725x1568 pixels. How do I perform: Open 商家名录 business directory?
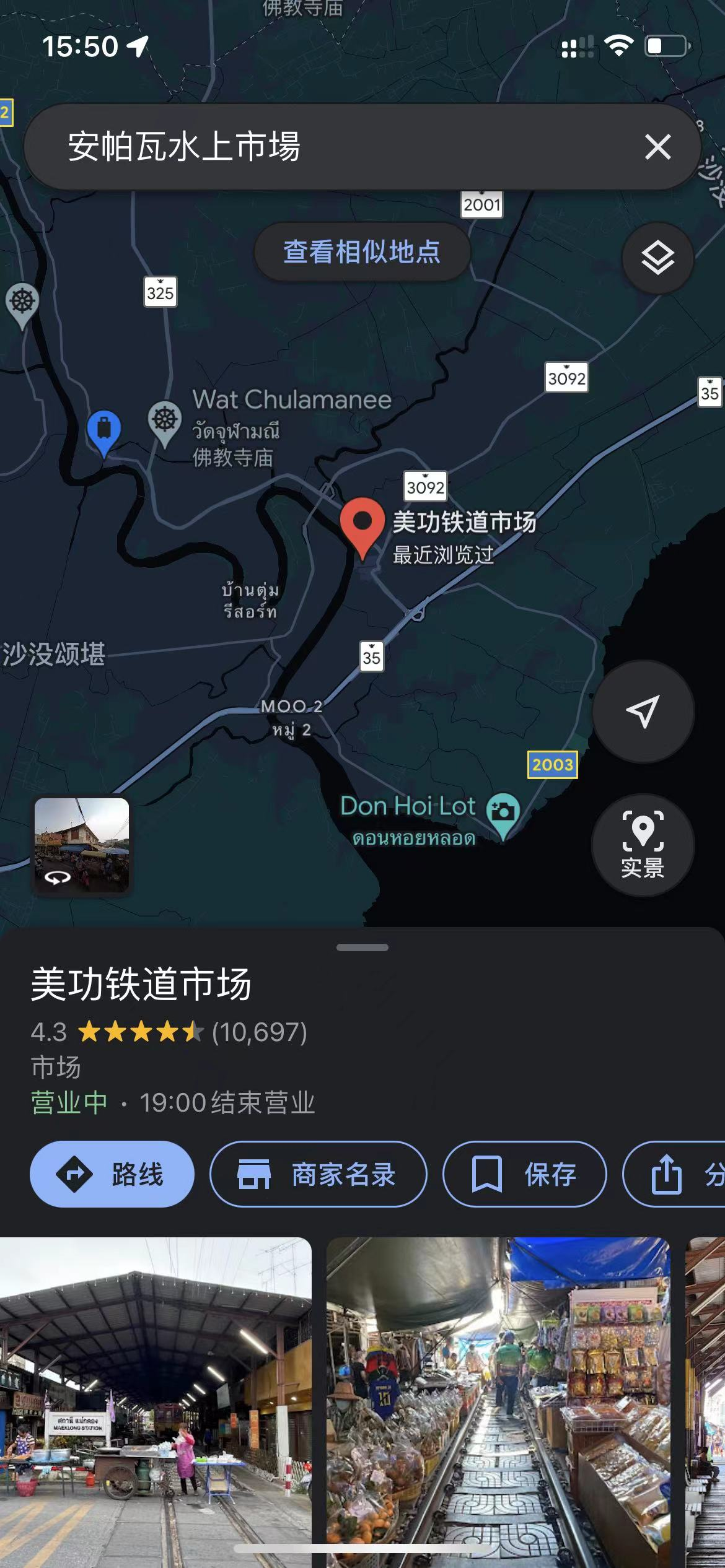tap(318, 1174)
